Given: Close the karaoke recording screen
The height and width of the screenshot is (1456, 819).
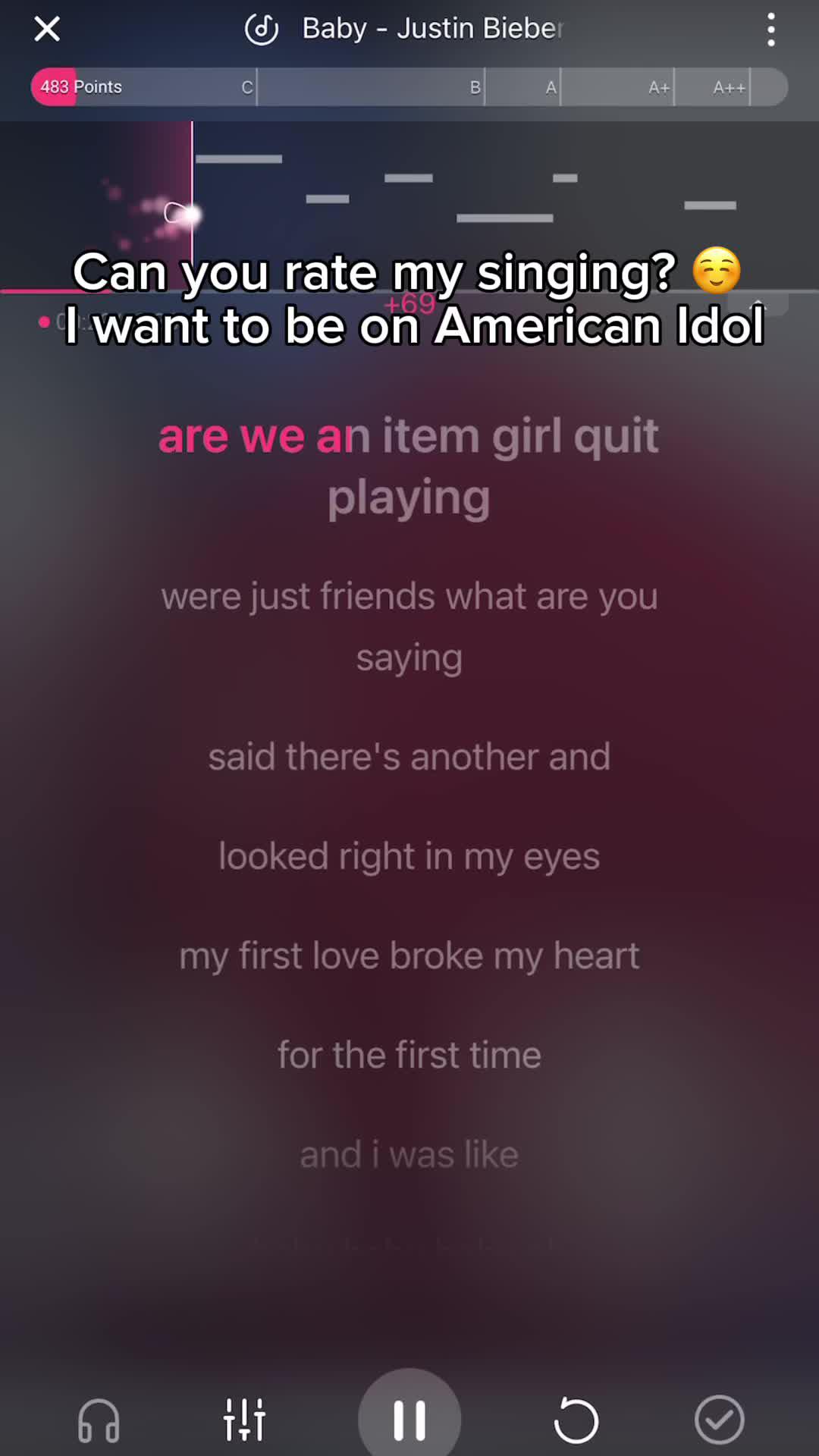Looking at the screenshot, I should coord(47,30).
